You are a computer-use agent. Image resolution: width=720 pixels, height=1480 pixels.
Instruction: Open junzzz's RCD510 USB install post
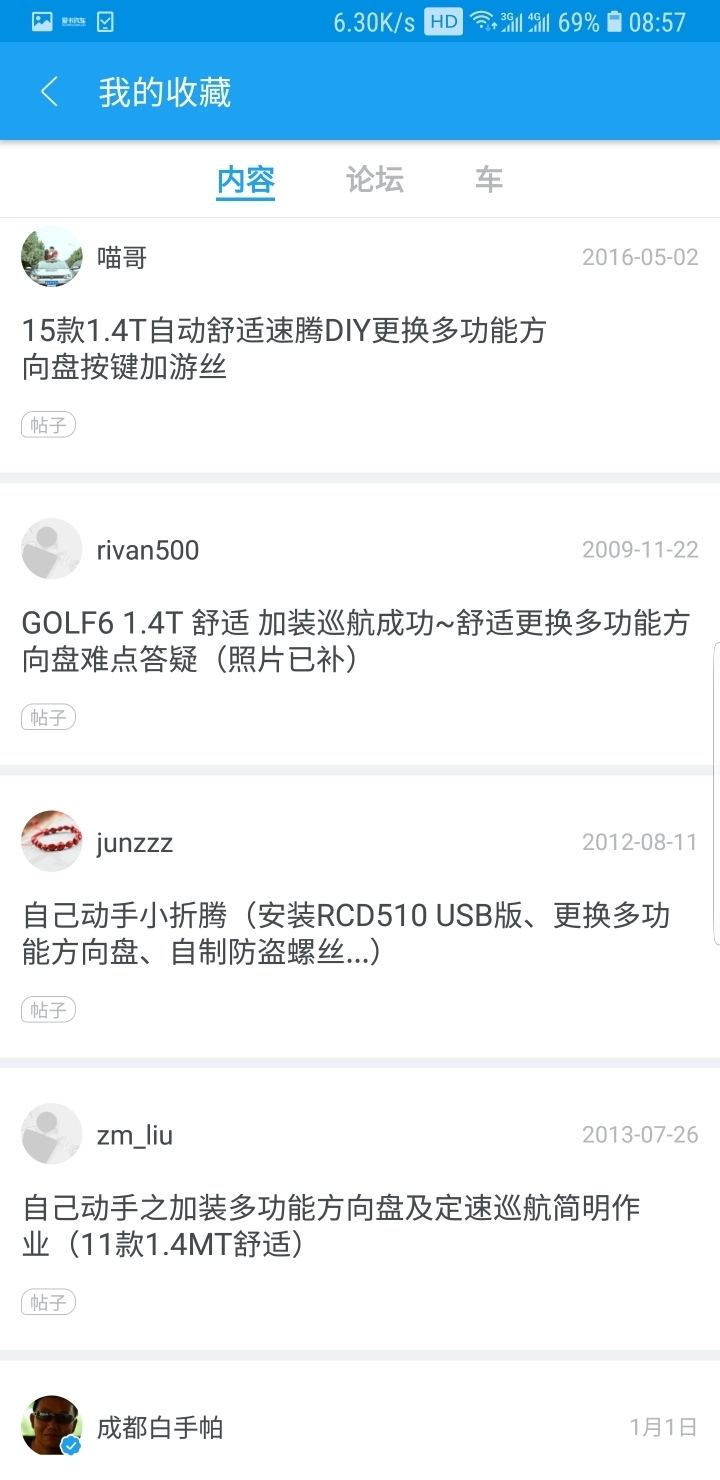coord(346,934)
